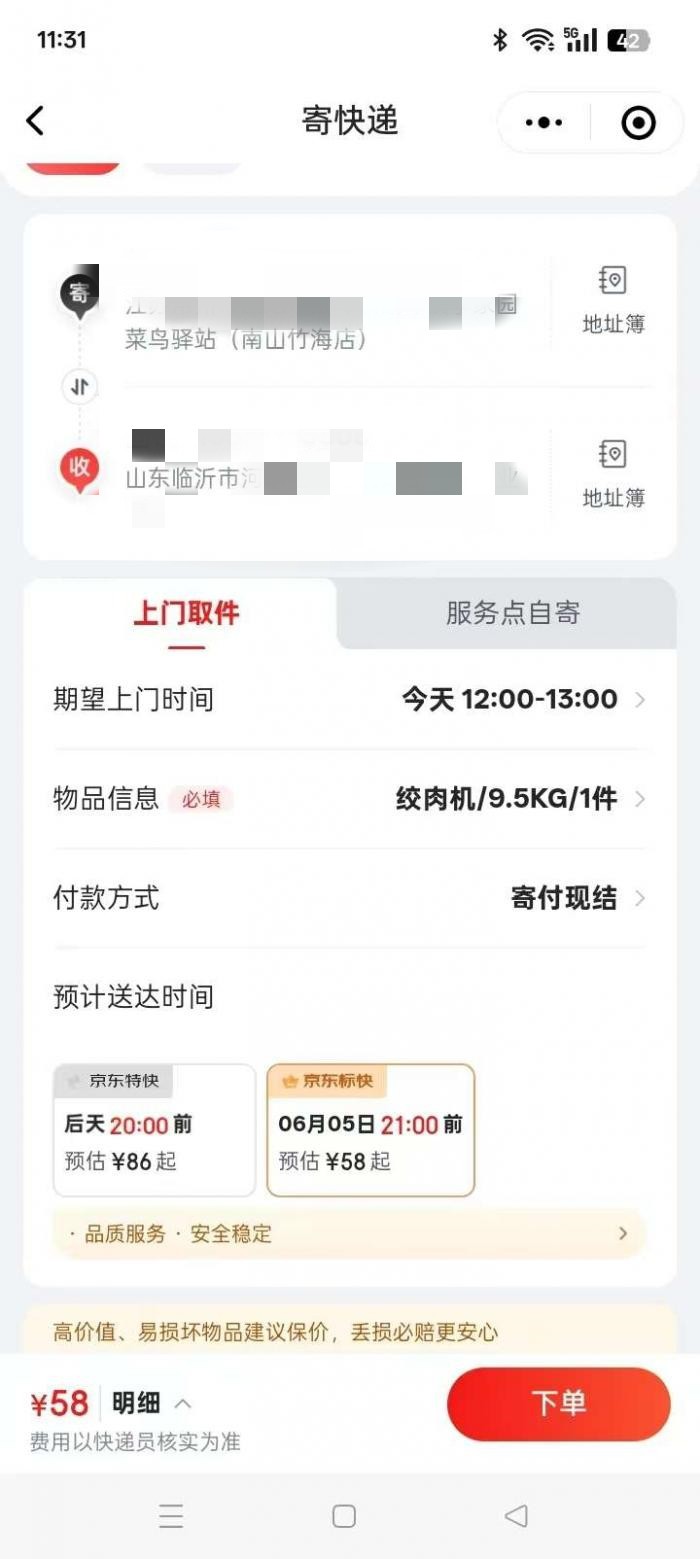The image size is (700, 1559).
Task: Open 品质服务 安全稳定 details
Action: pos(350,1233)
